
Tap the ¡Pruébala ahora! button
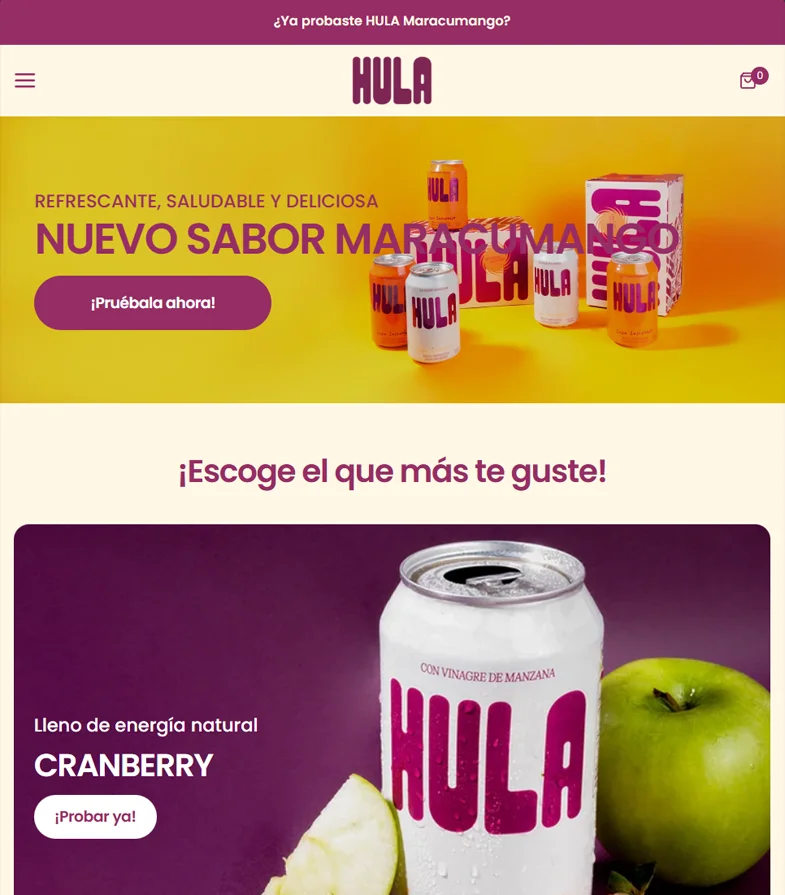[152, 303]
